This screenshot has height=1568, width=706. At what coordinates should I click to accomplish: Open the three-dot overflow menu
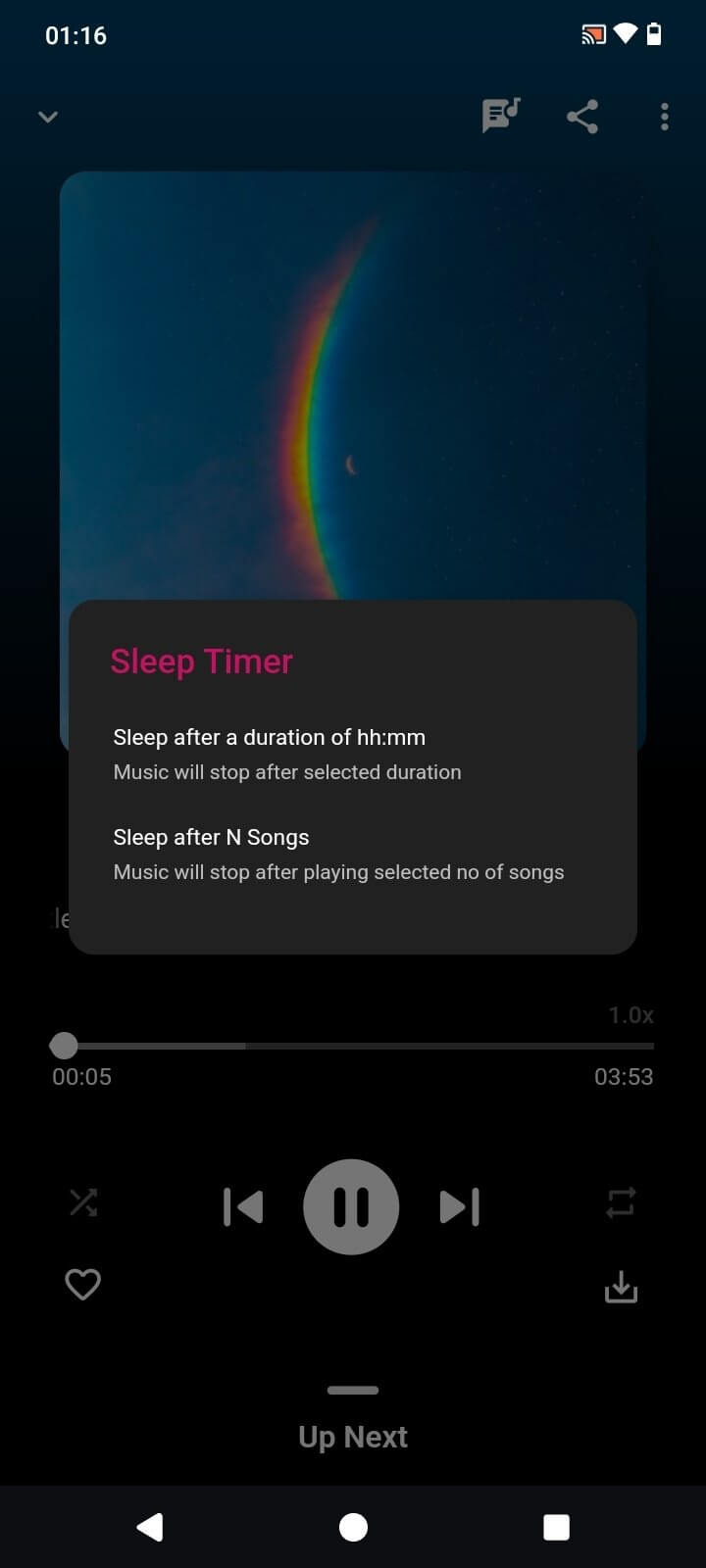(665, 118)
